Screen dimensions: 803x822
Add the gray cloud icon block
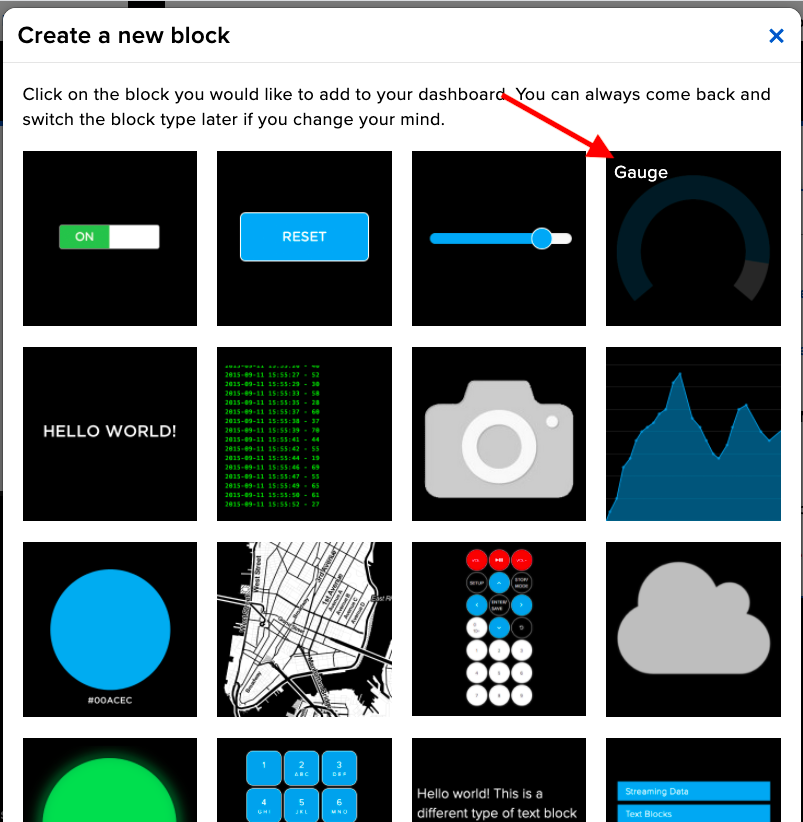coord(693,629)
